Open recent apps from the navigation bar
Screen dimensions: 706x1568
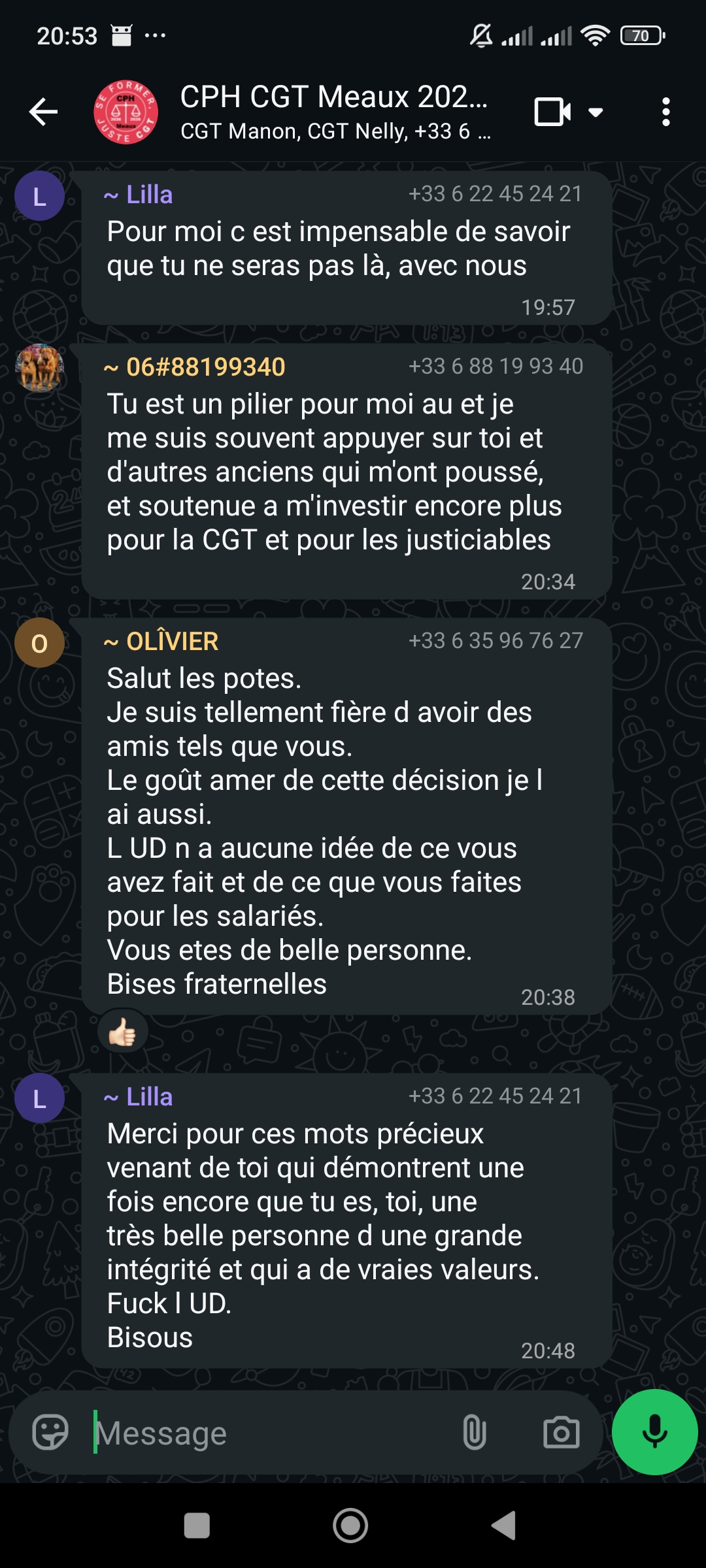click(197, 1526)
